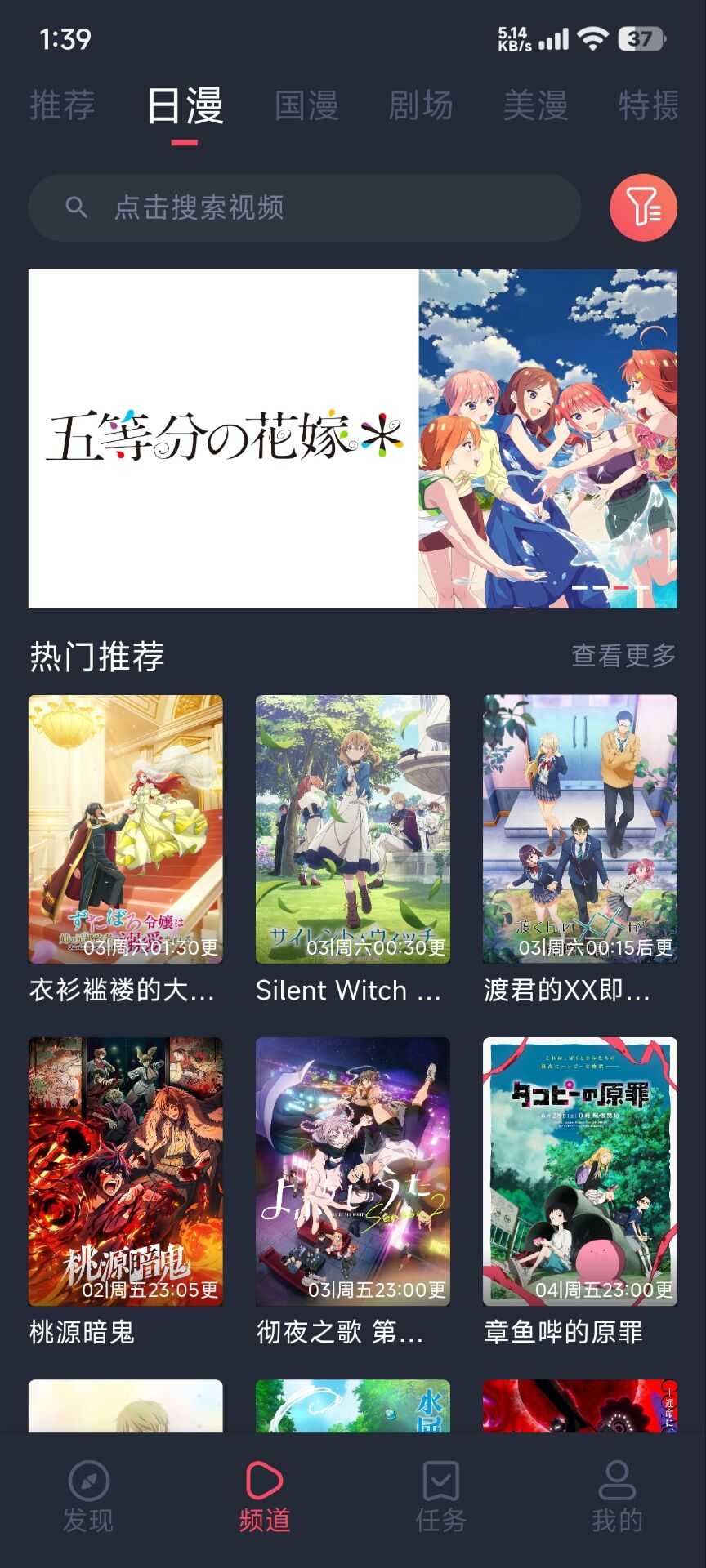
Task: Open the 任务 tab
Action: pos(441,1496)
